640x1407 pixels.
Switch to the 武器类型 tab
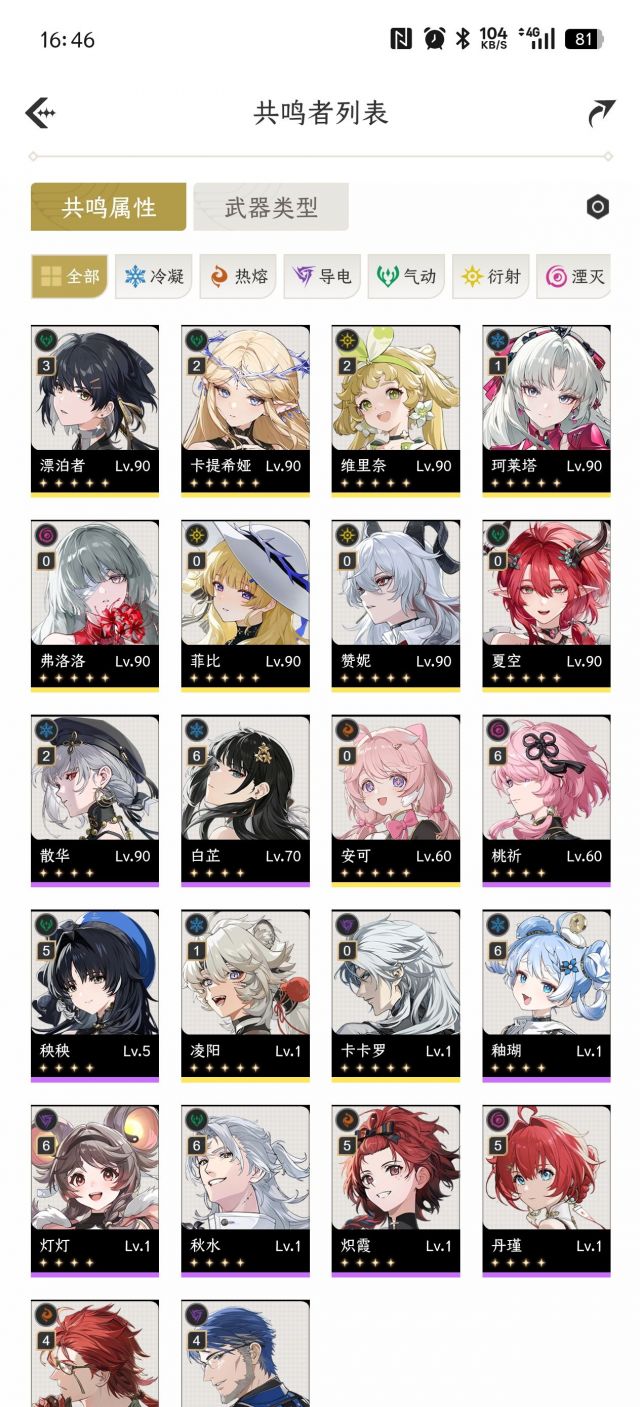[x=271, y=207]
